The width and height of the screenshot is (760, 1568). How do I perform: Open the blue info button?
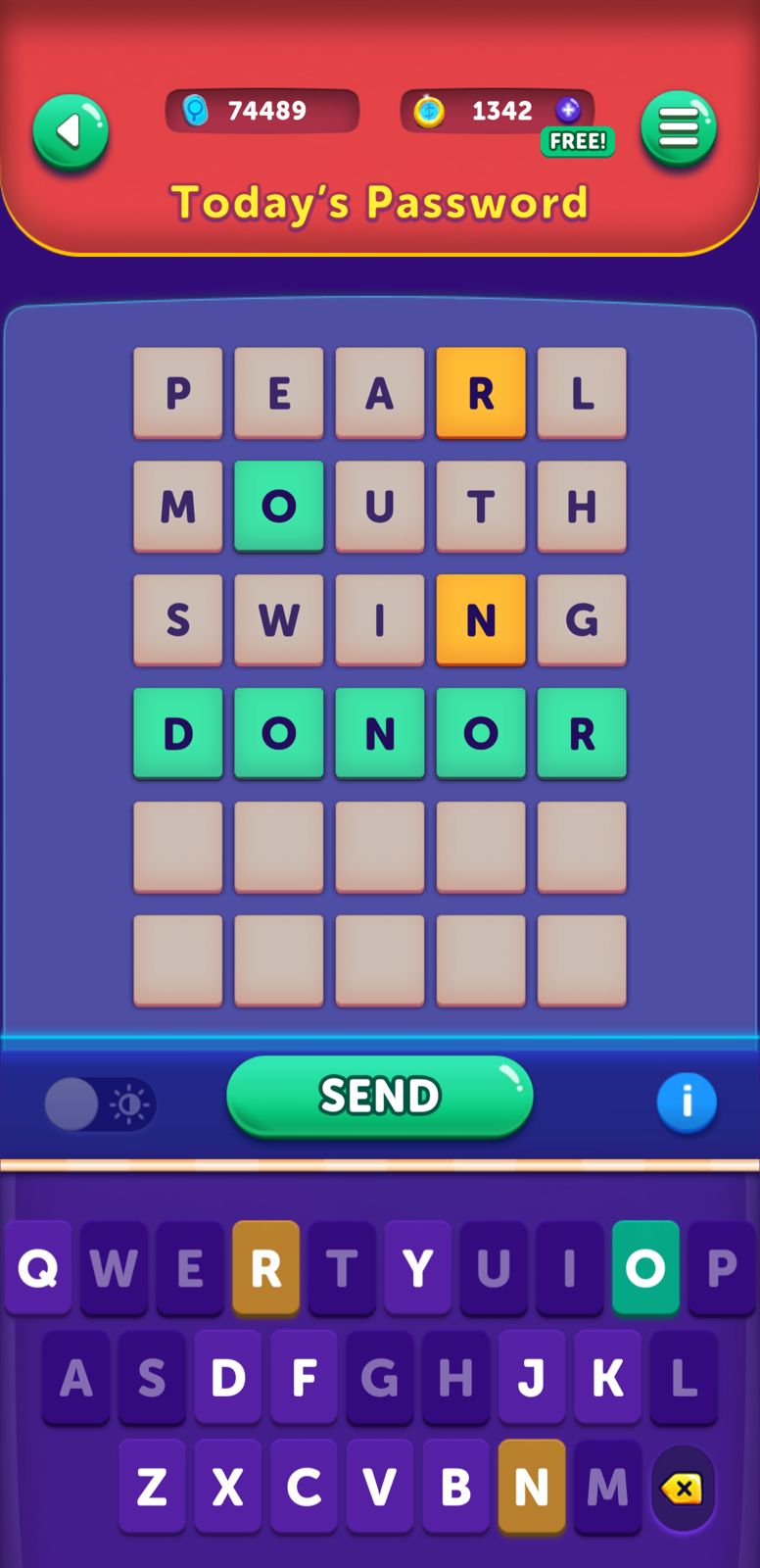(687, 1102)
